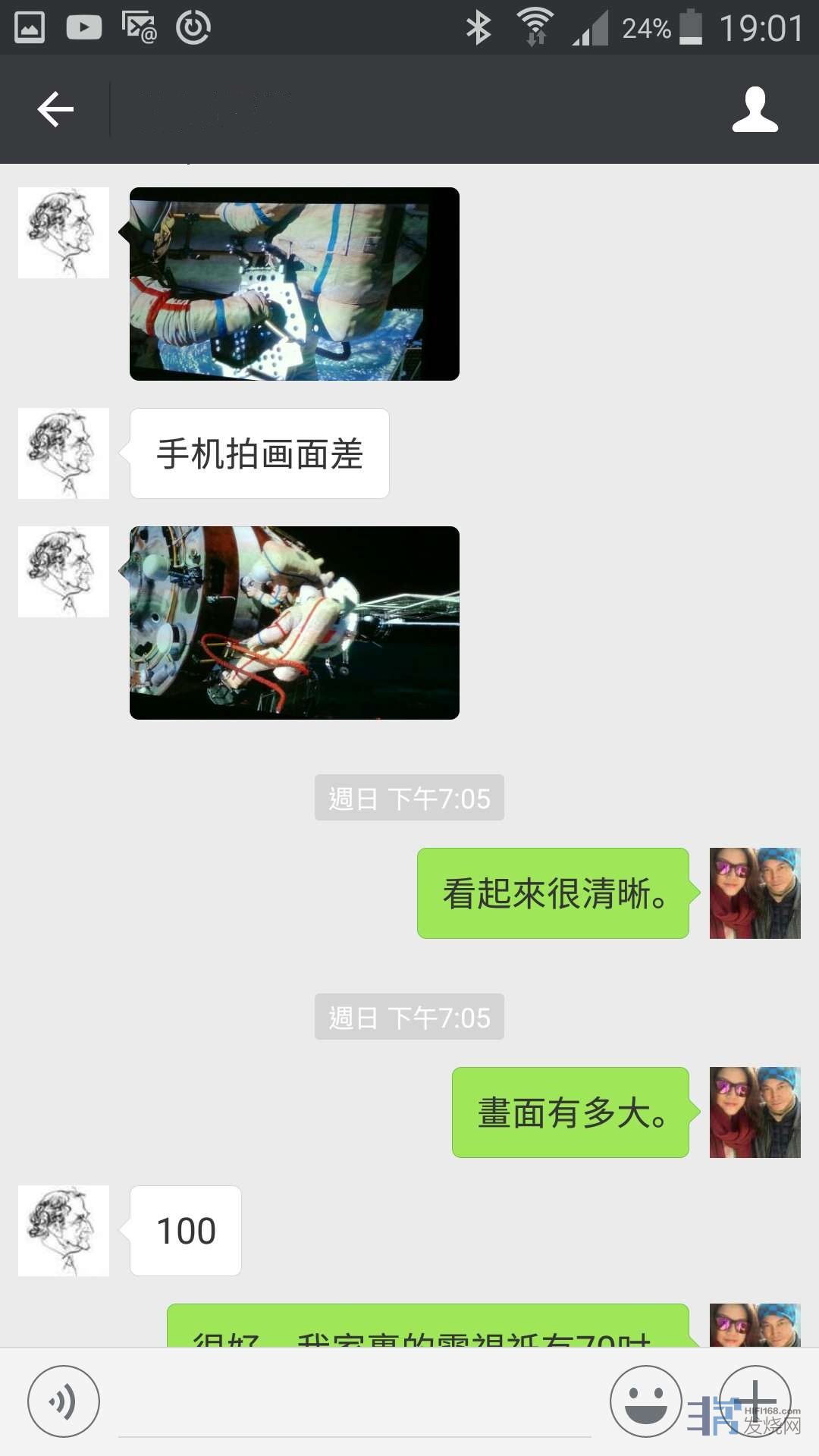Go back to the chat list

coord(55,109)
